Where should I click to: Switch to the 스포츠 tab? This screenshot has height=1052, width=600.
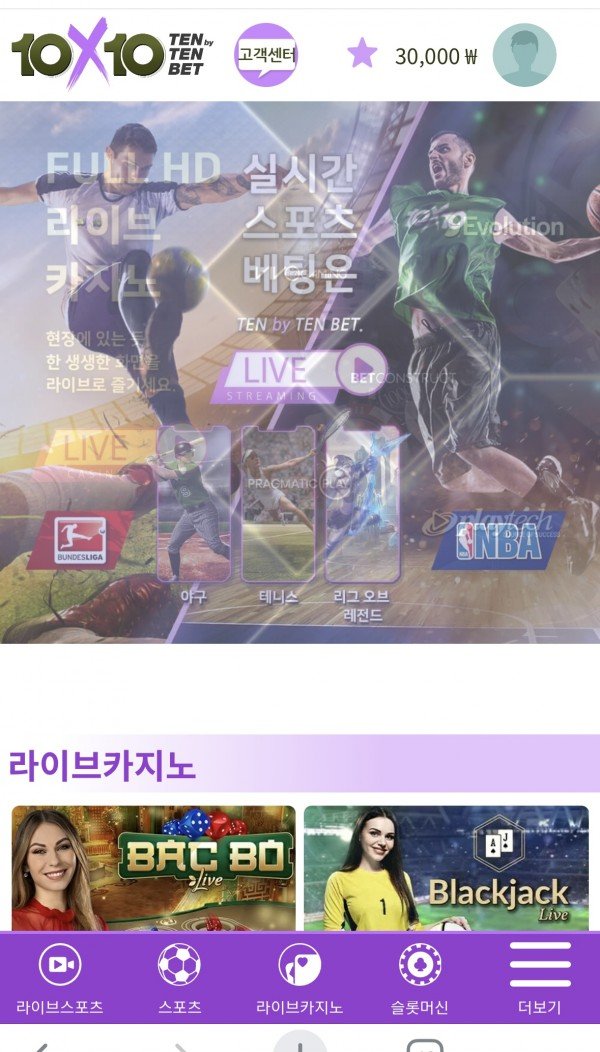[180, 977]
